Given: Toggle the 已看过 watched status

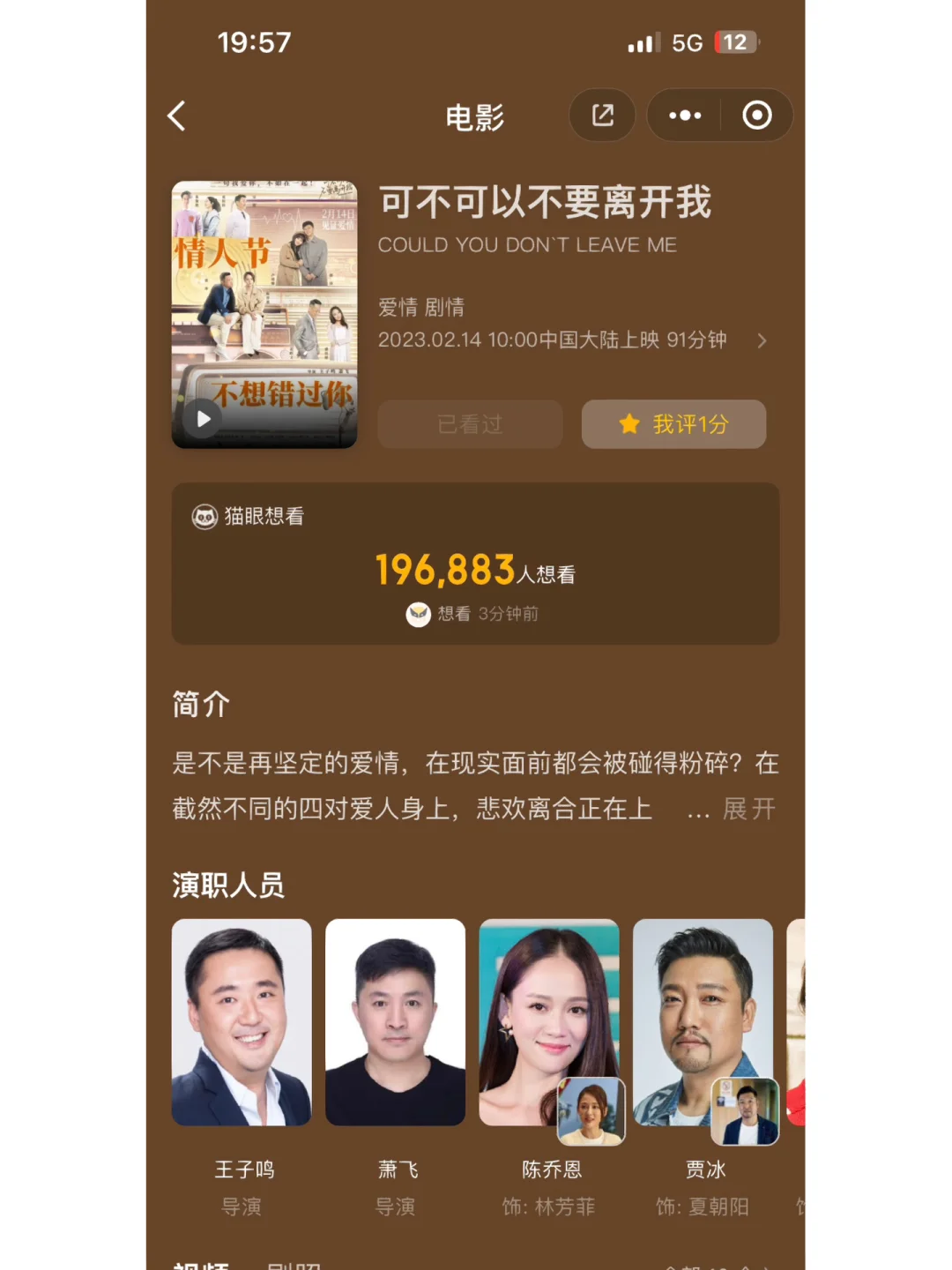Looking at the screenshot, I should (469, 424).
